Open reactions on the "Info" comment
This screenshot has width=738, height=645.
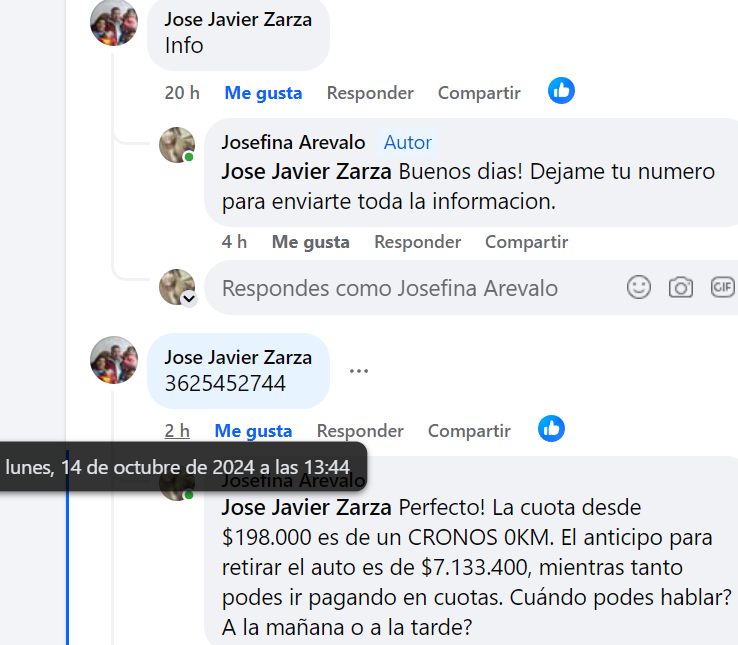coord(562,91)
